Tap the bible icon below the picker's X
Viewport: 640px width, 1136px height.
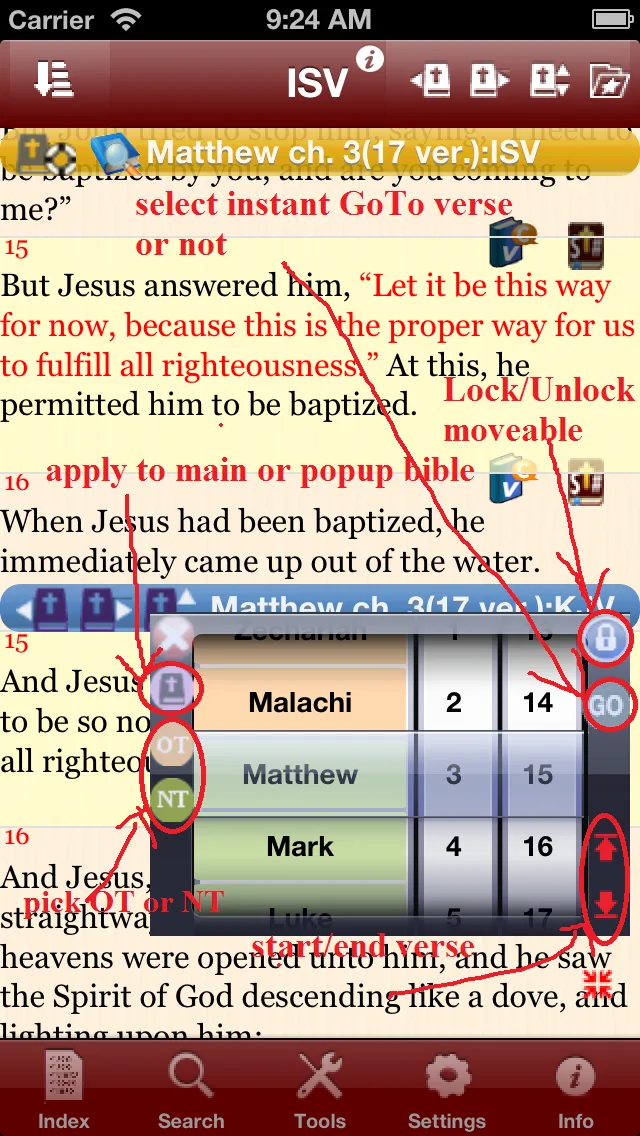[174, 690]
